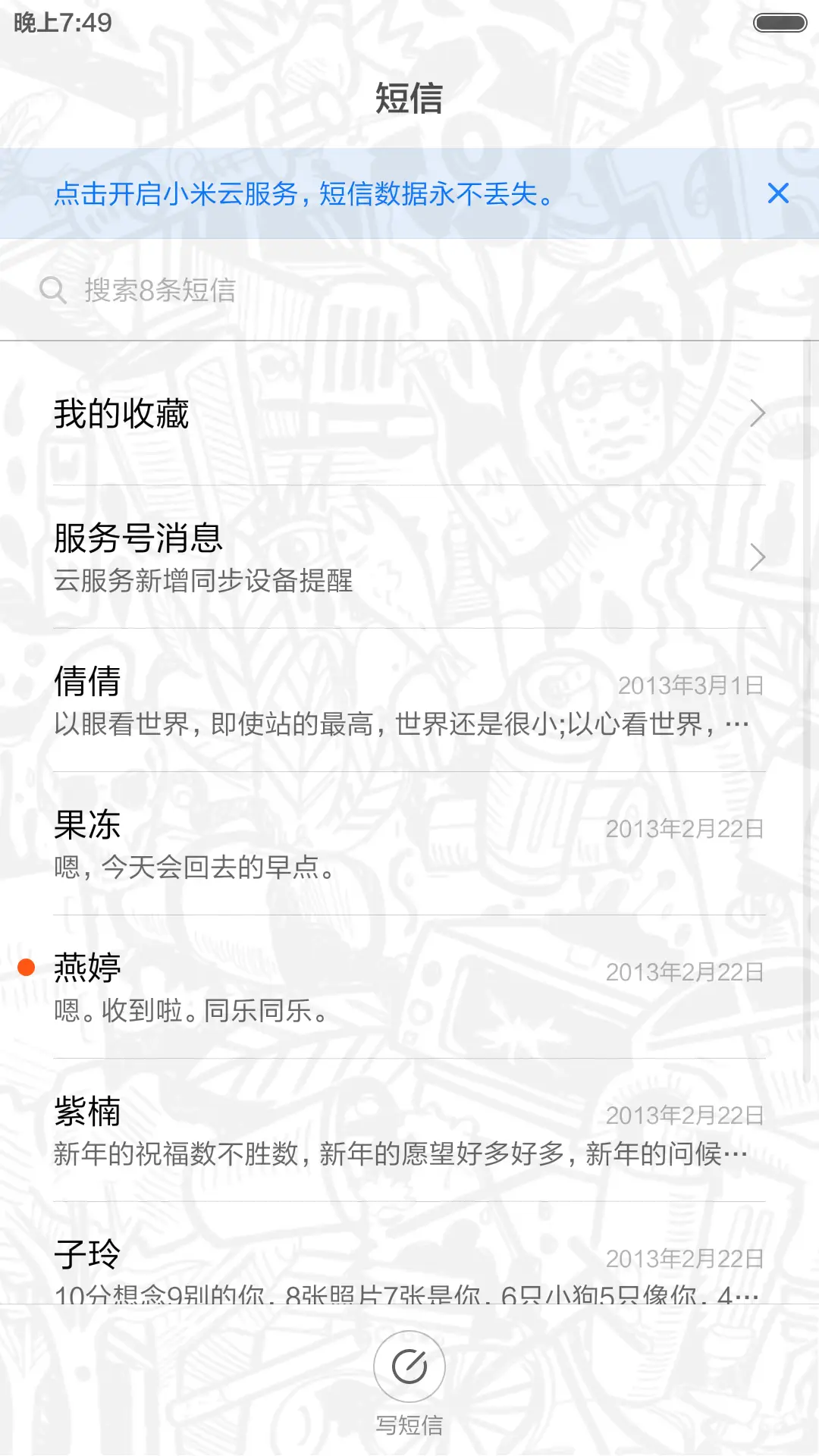Tap 写短信 label to start a message
The width and height of the screenshot is (819, 1456).
[409, 1423]
